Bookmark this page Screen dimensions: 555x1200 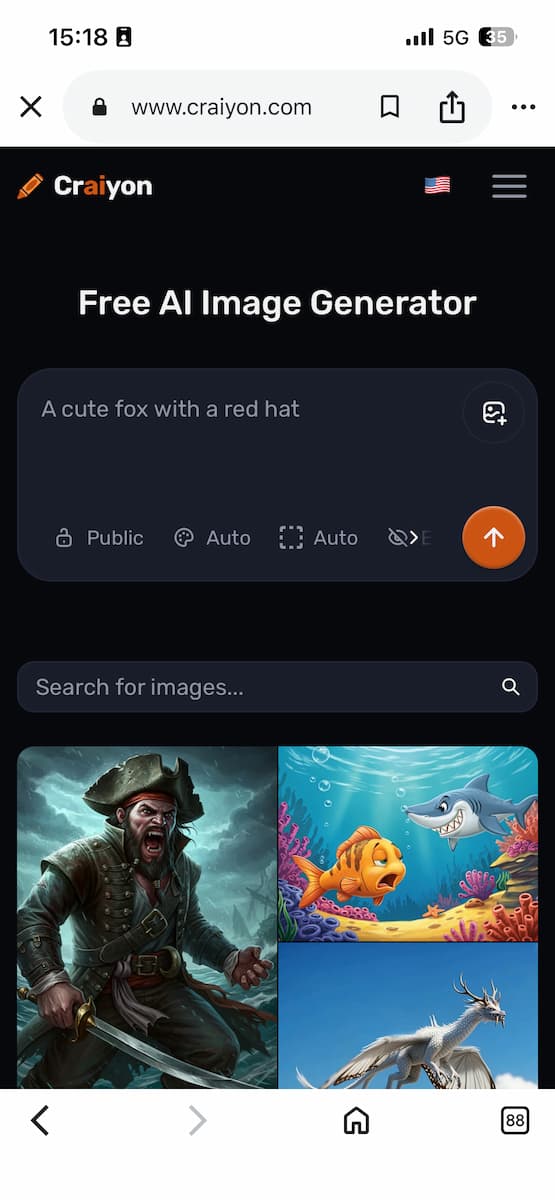point(390,107)
